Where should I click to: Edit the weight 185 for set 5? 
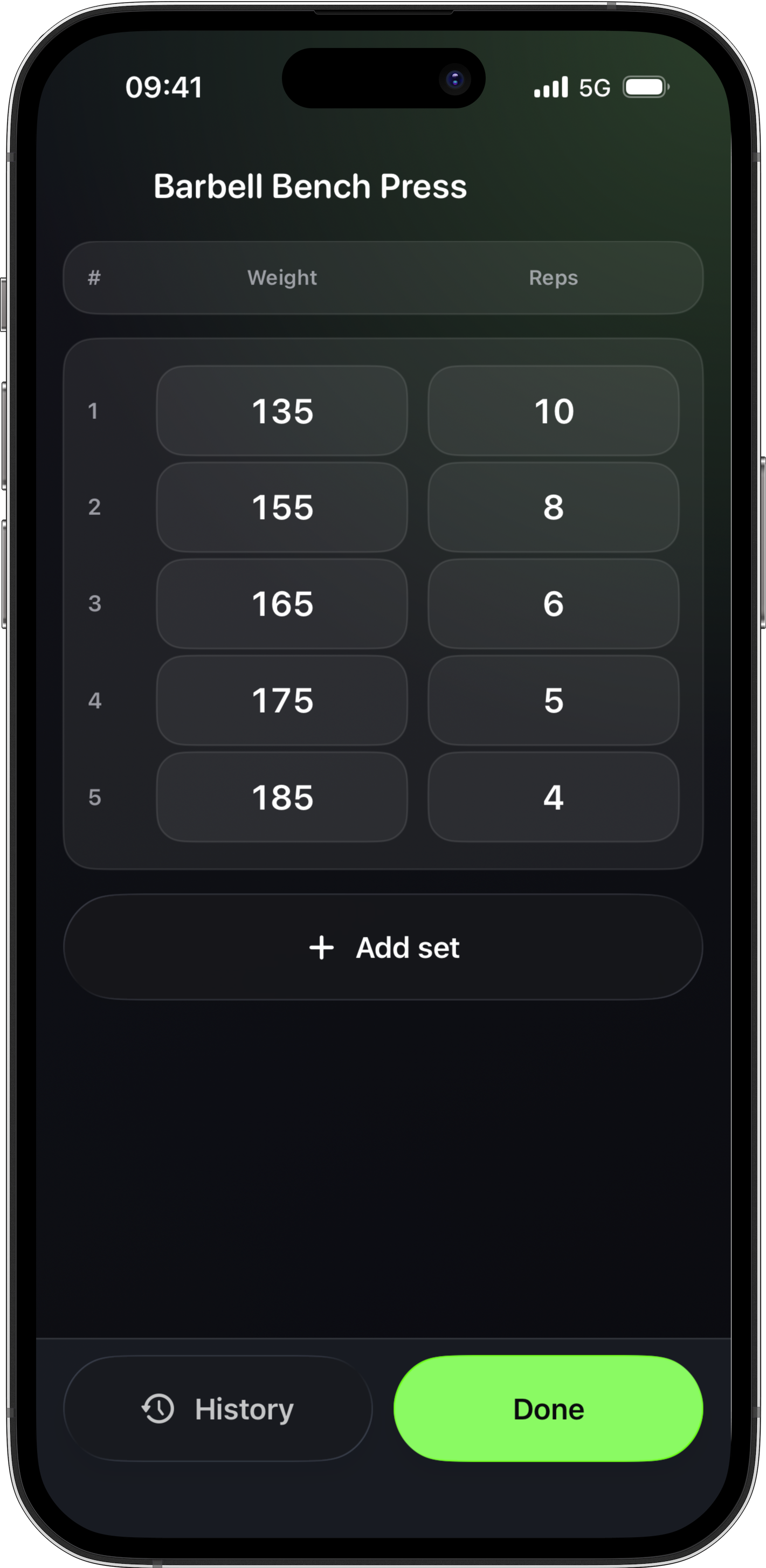282,797
